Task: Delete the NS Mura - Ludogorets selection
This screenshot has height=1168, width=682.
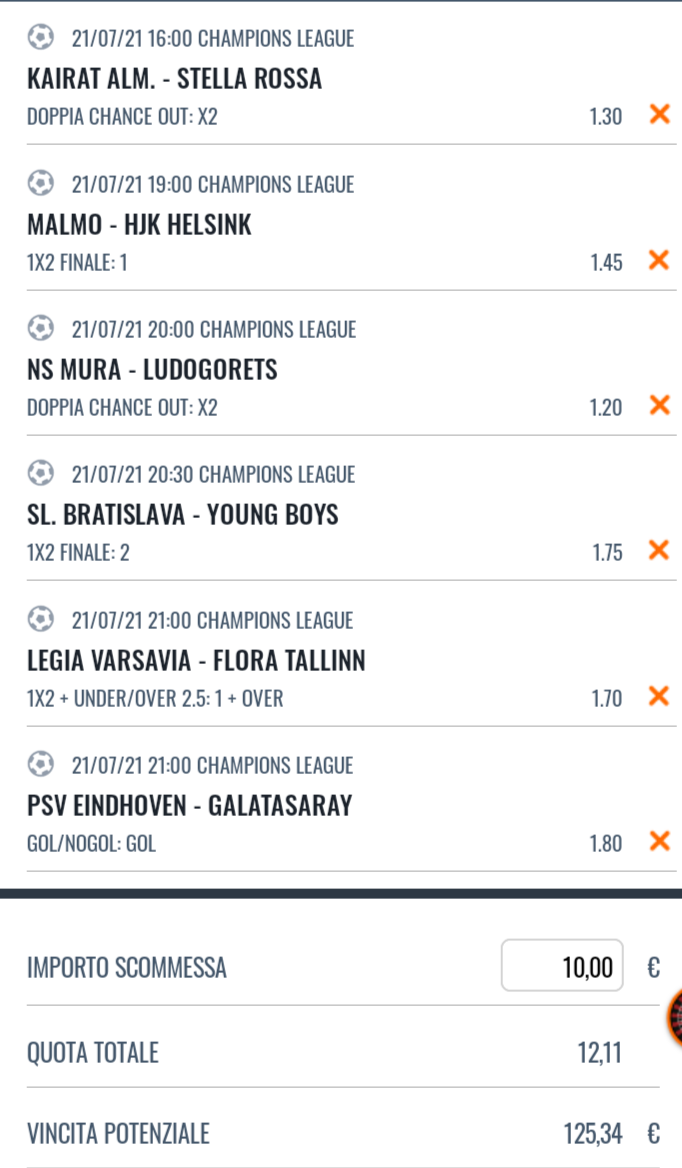Action: 660,405
